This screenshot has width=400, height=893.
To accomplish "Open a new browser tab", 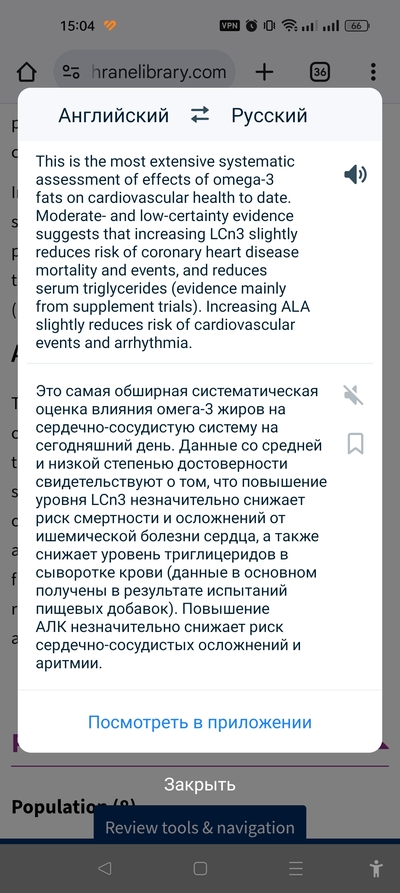I will click(x=264, y=72).
